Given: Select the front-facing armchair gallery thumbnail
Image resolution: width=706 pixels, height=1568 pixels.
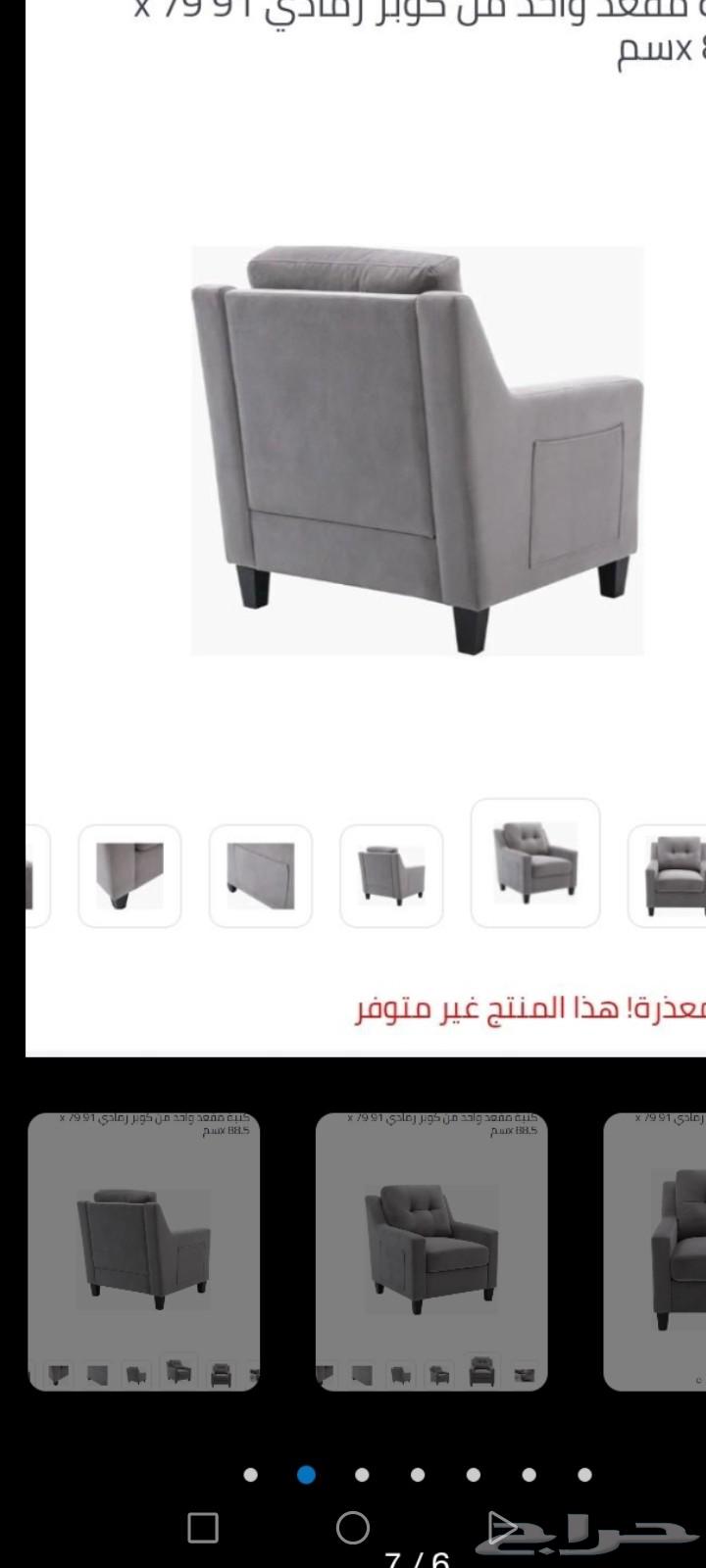Looking at the screenshot, I should tap(535, 862).
